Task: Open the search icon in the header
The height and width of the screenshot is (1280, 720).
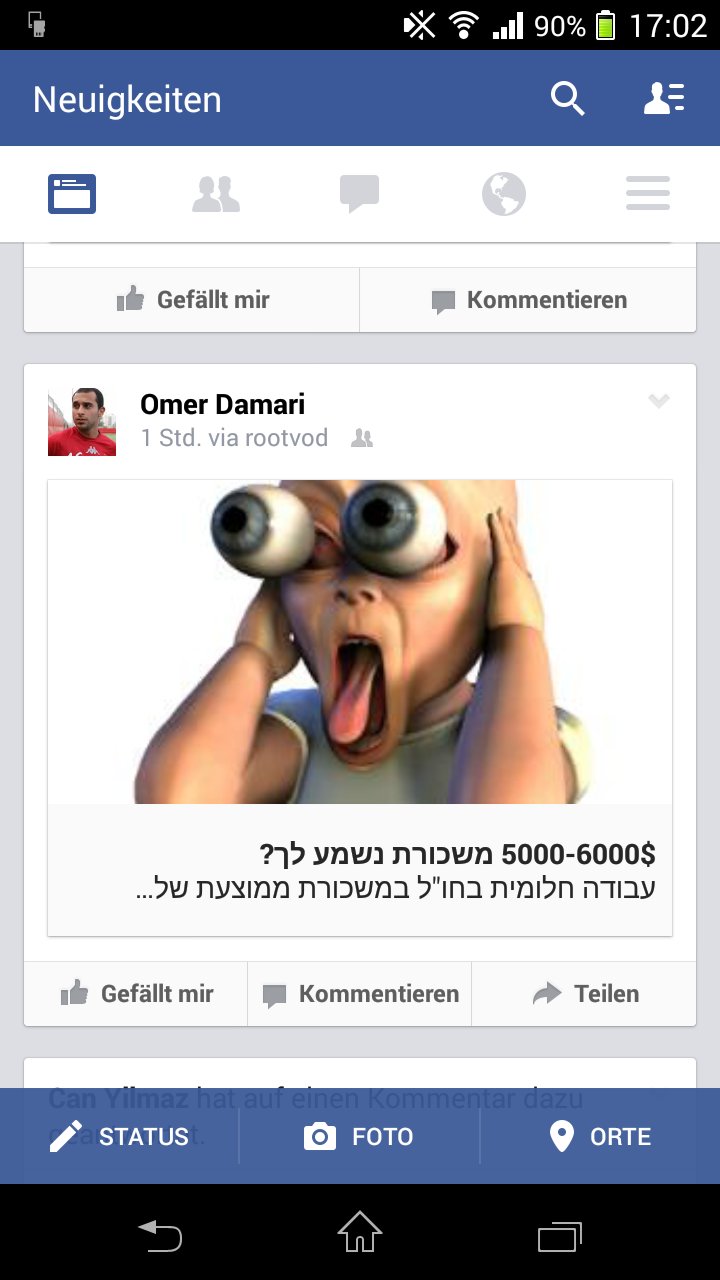Action: point(567,99)
